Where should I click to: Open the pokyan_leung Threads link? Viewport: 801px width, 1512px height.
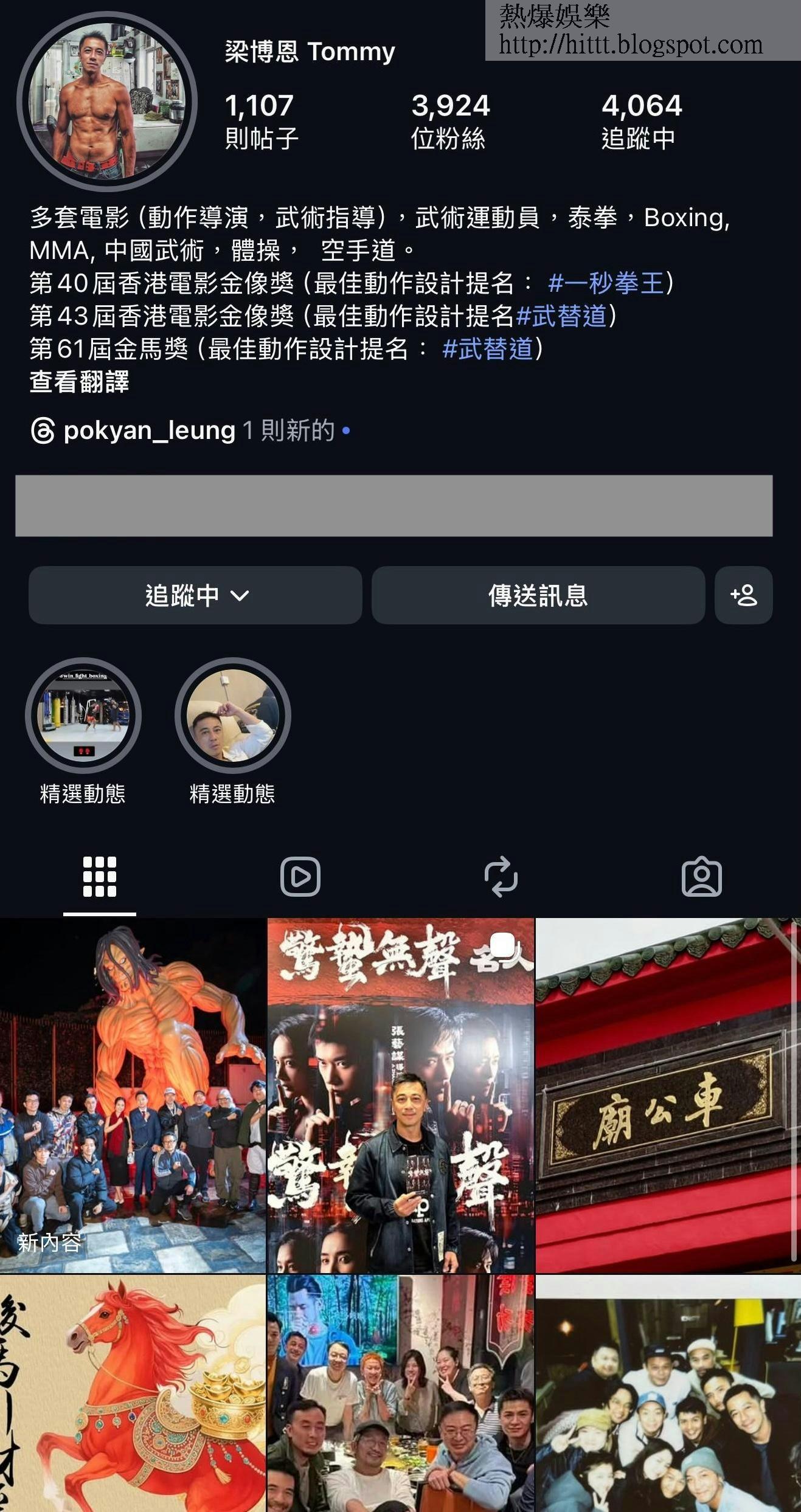point(149,430)
